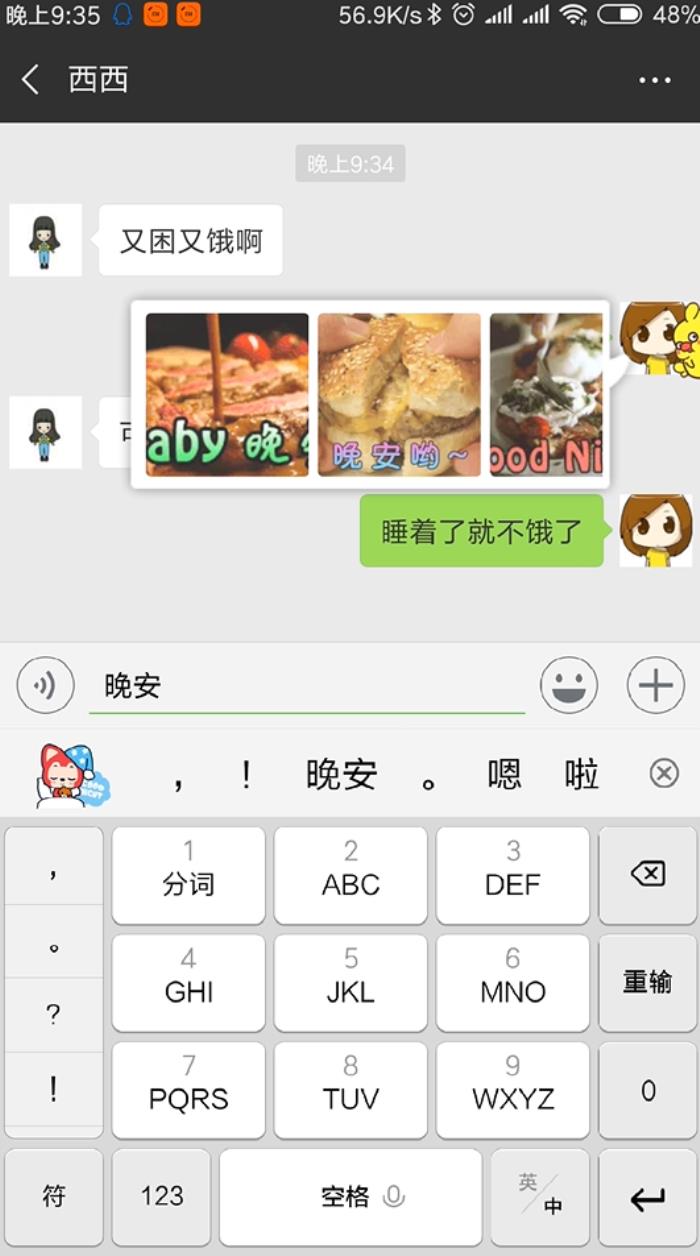Send the 晚安哟 burger GIF suggestion
Screen dimensions: 700x1256
point(399,394)
